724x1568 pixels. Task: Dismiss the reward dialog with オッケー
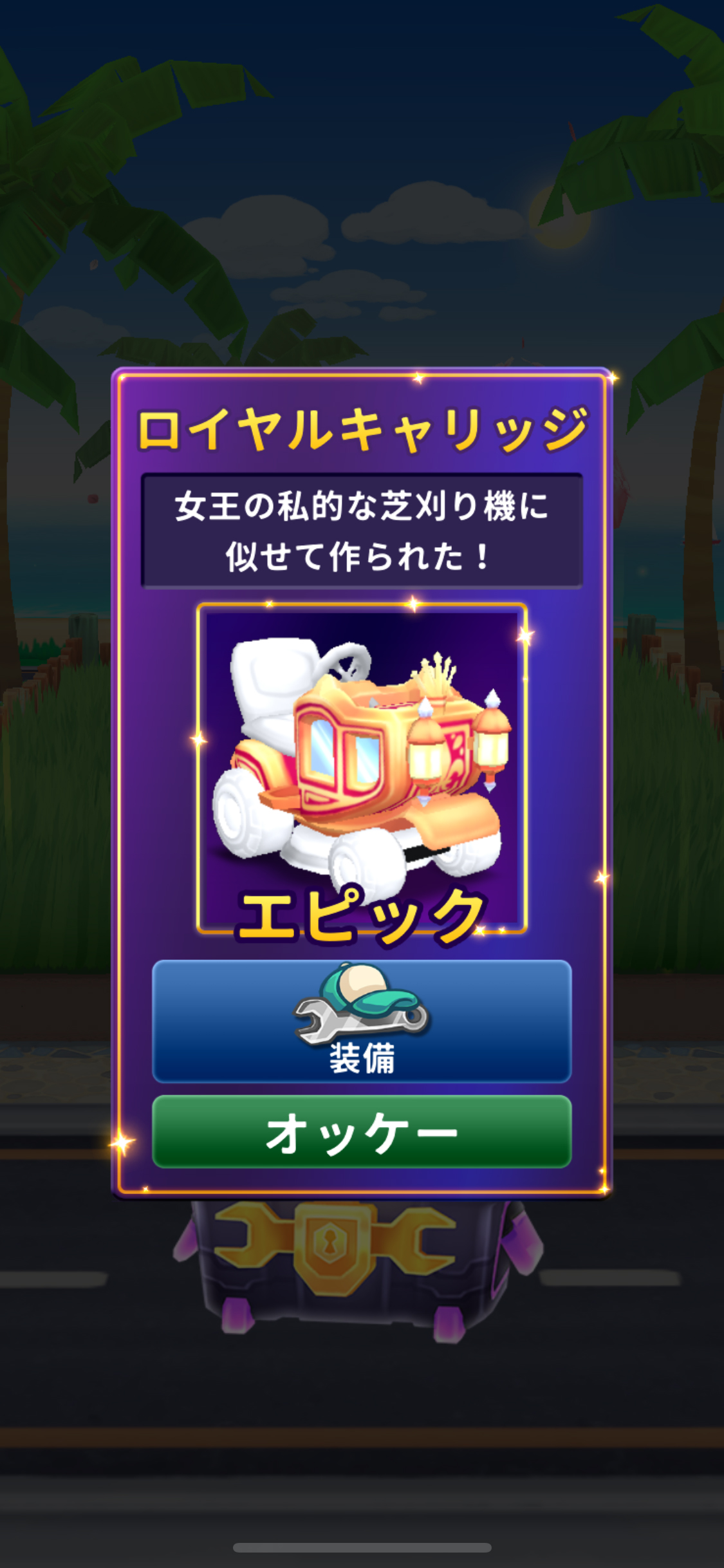tap(362, 1132)
